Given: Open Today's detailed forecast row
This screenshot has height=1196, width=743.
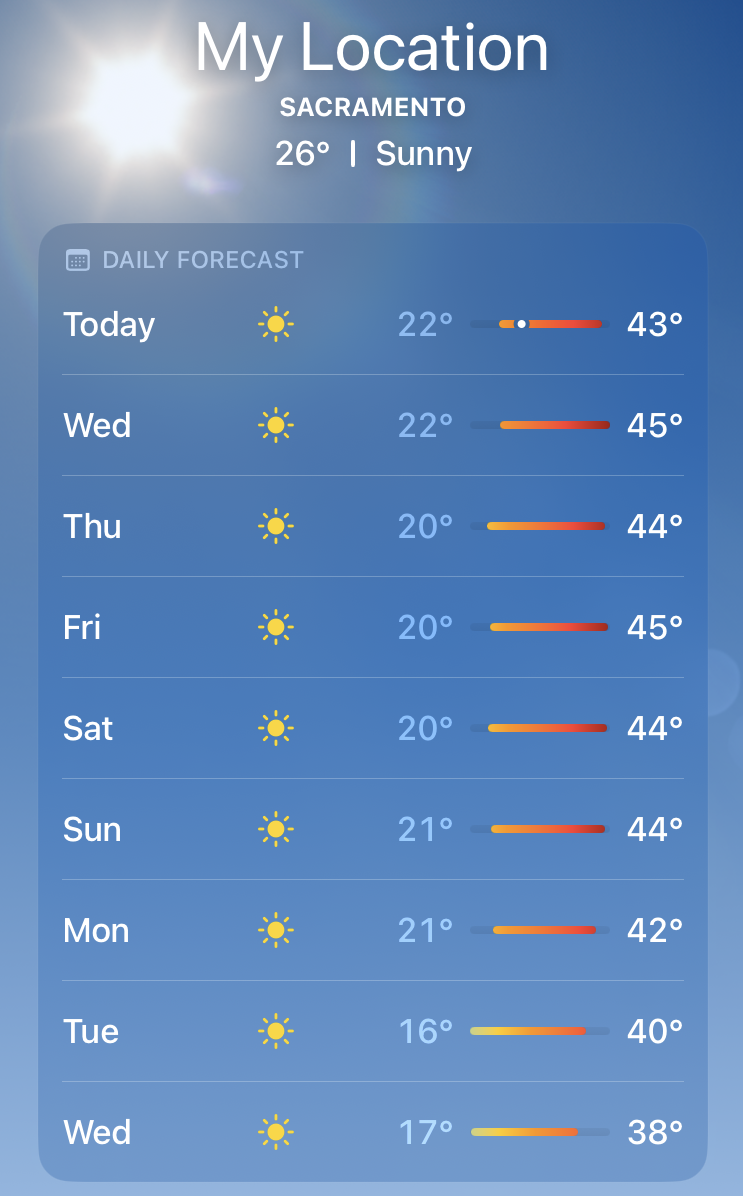Looking at the screenshot, I should click(x=372, y=325).
